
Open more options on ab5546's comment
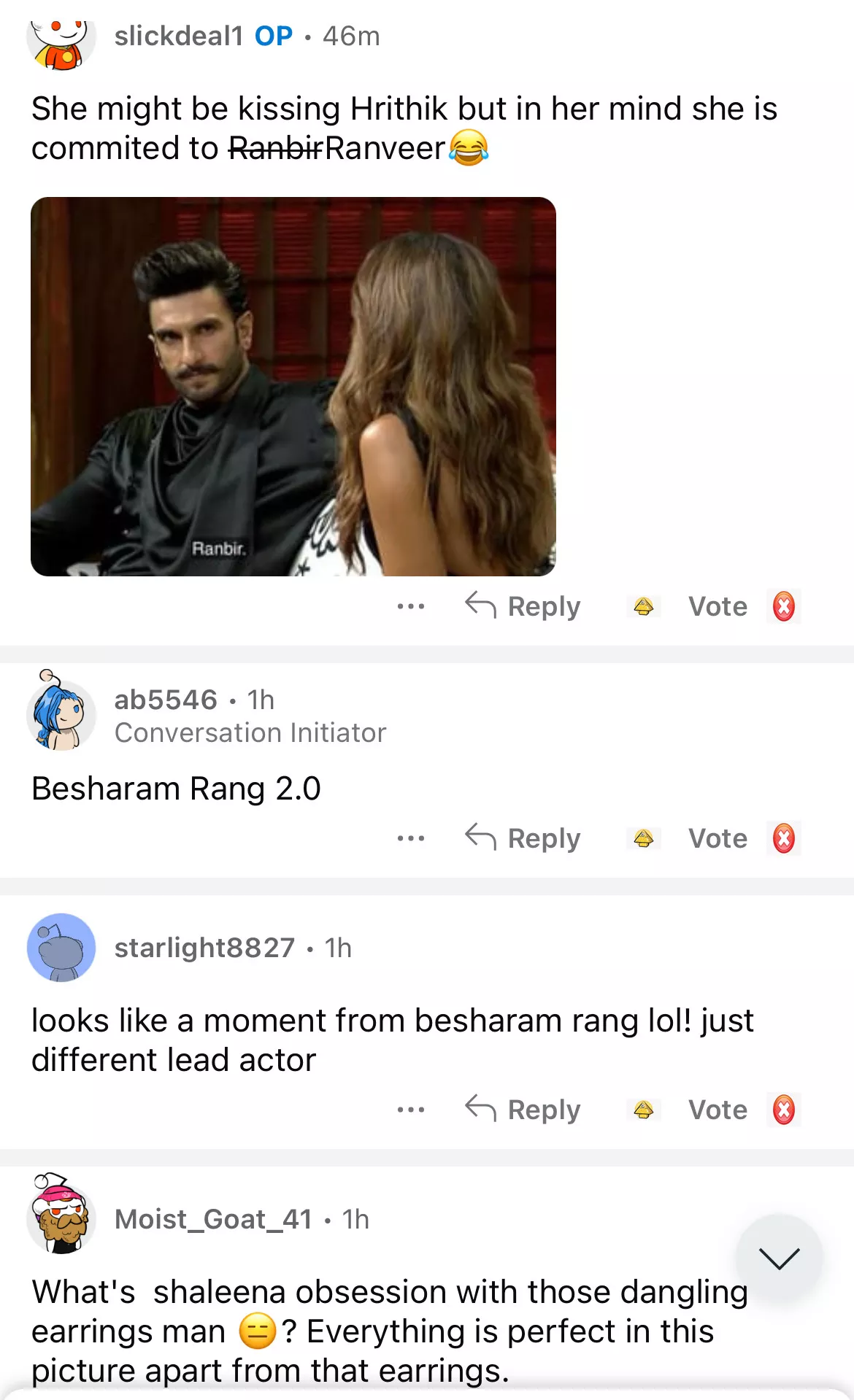(411, 838)
